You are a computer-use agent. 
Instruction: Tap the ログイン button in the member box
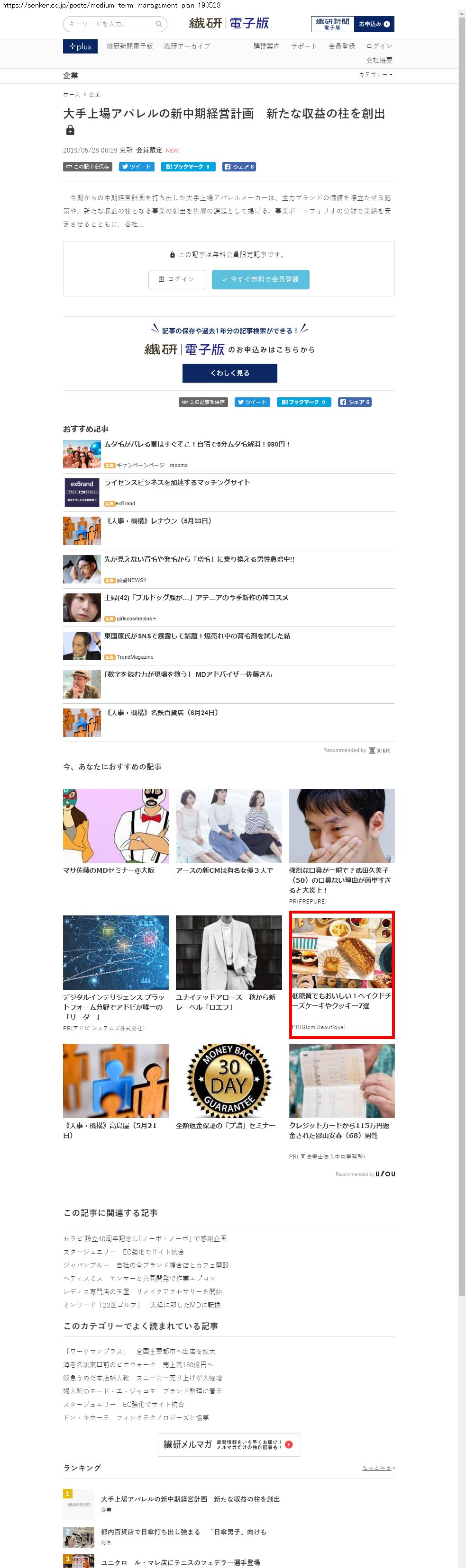pyautogui.click(x=177, y=279)
